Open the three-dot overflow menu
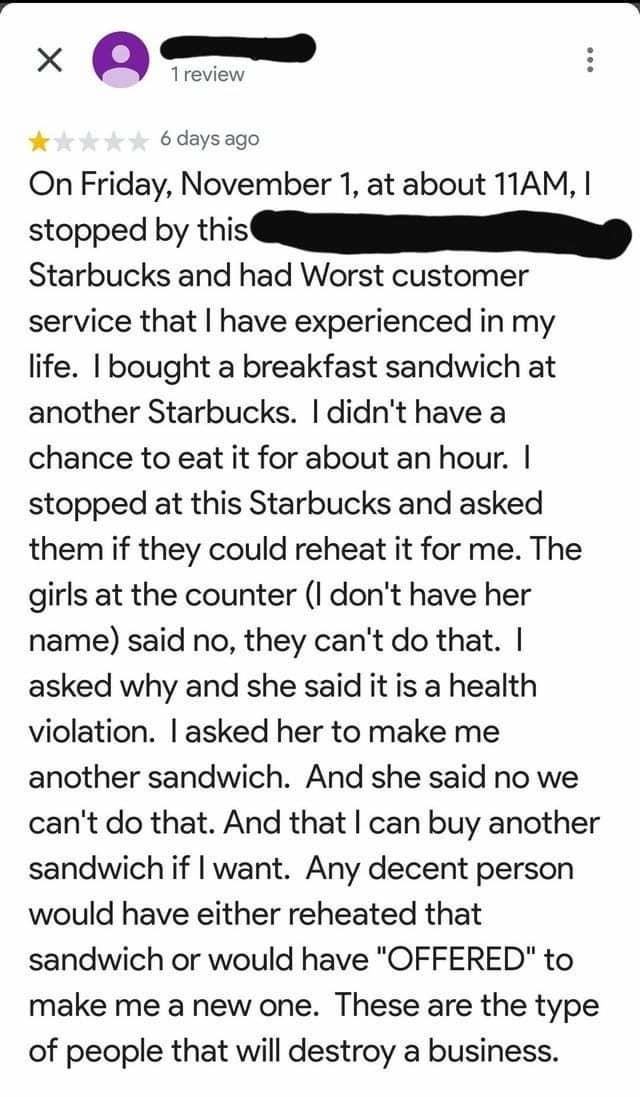Image resolution: width=640 pixels, height=1097 pixels. (x=589, y=61)
